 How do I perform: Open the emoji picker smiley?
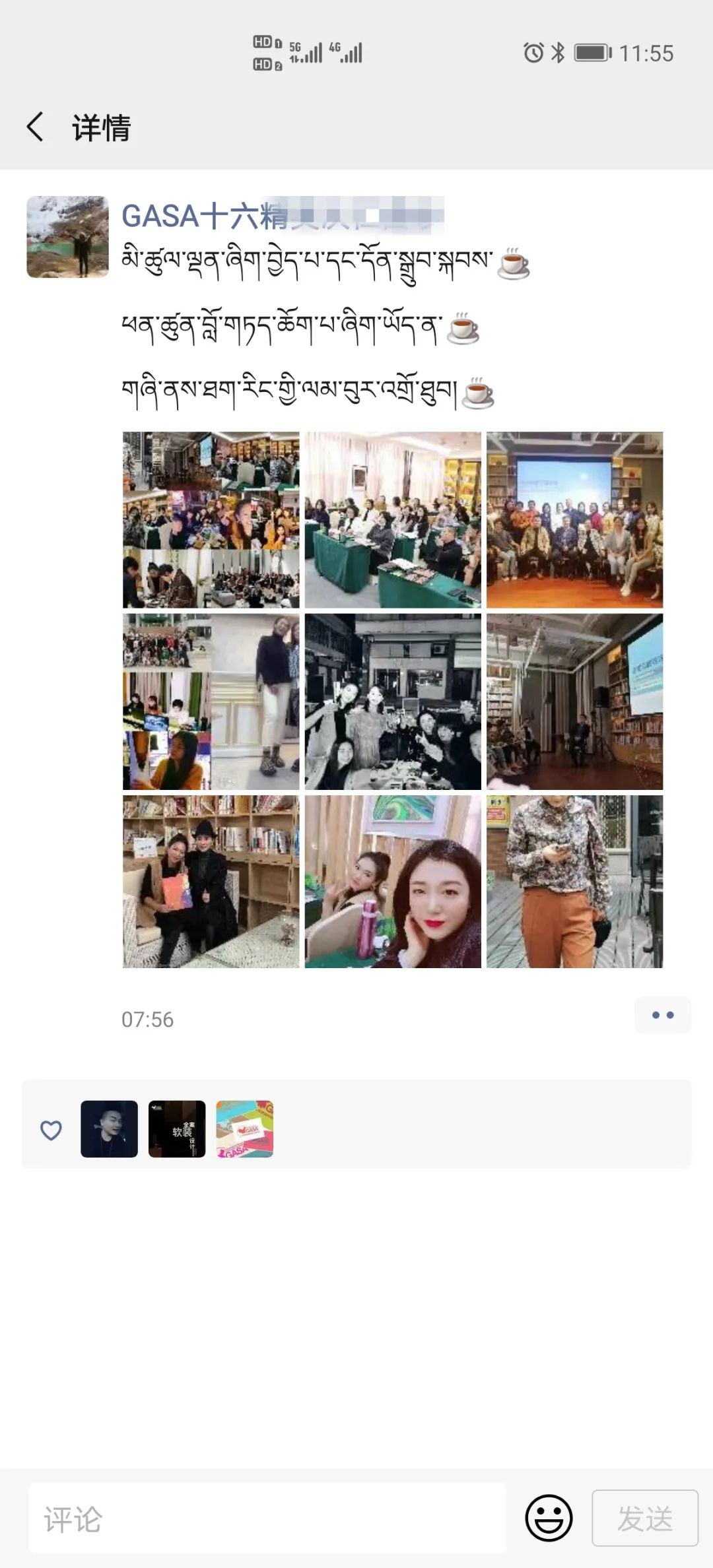click(x=548, y=1519)
